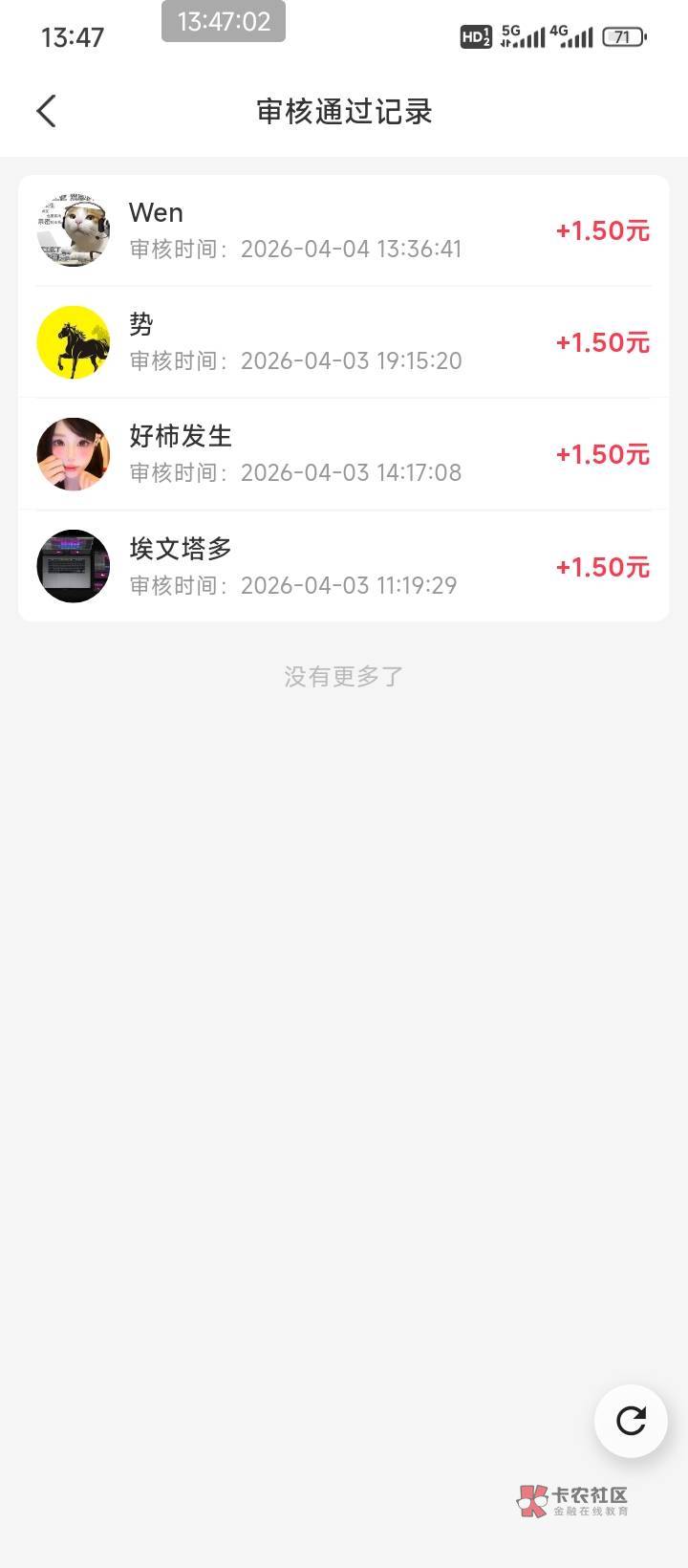Open Wen's approved record
This screenshot has width=688, height=1568.
point(344,230)
